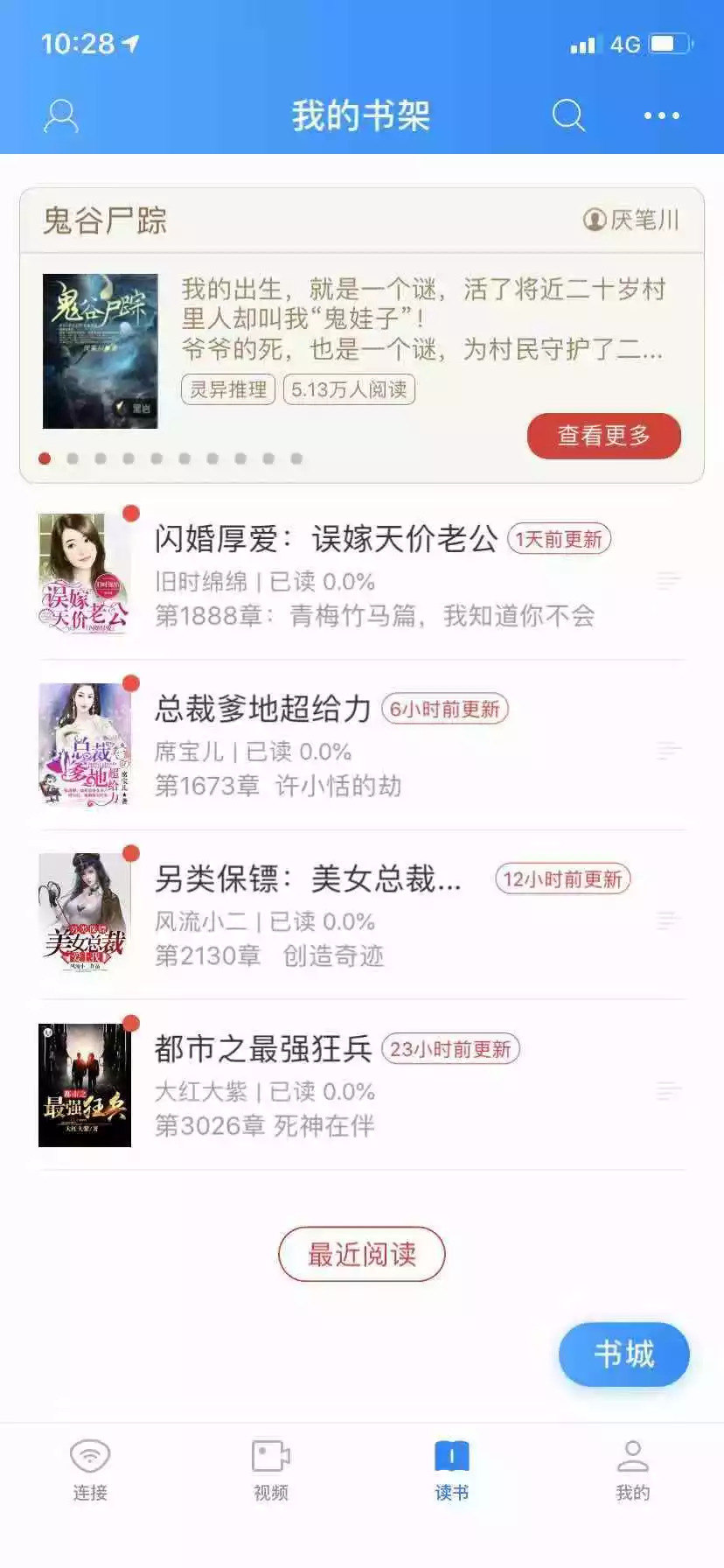Open the search magnifier
The height and width of the screenshot is (1568, 724).
[x=568, y=115]
